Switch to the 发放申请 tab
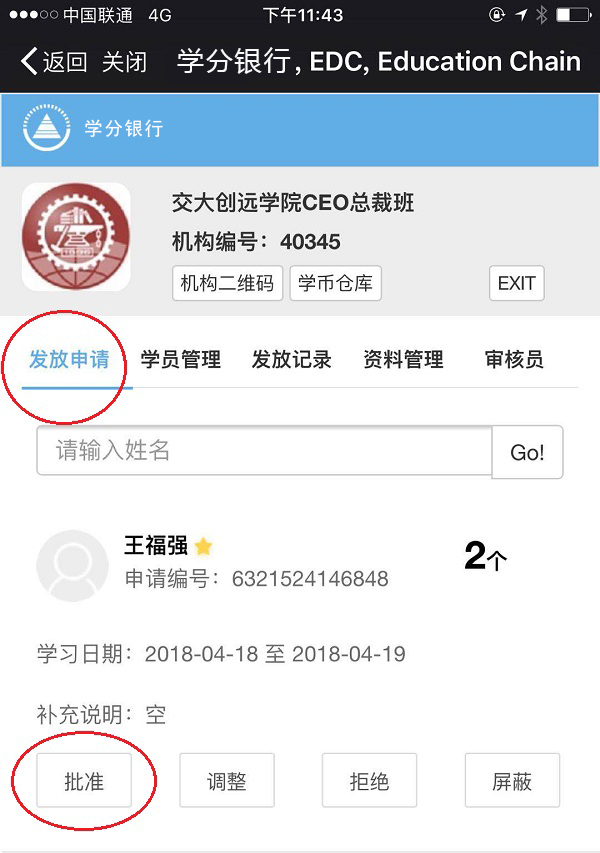Viewport: 600px width, 853px height. pyautogui.click(x=69, y=360)
